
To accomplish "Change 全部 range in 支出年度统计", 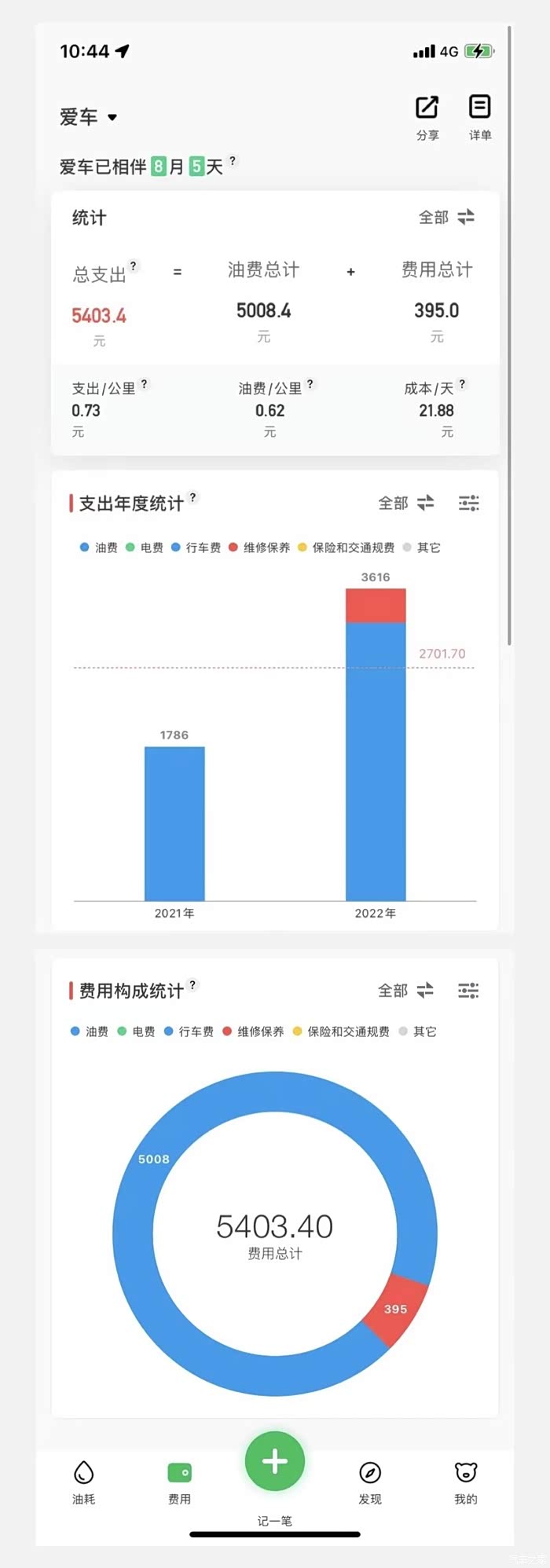I will 406,503.
